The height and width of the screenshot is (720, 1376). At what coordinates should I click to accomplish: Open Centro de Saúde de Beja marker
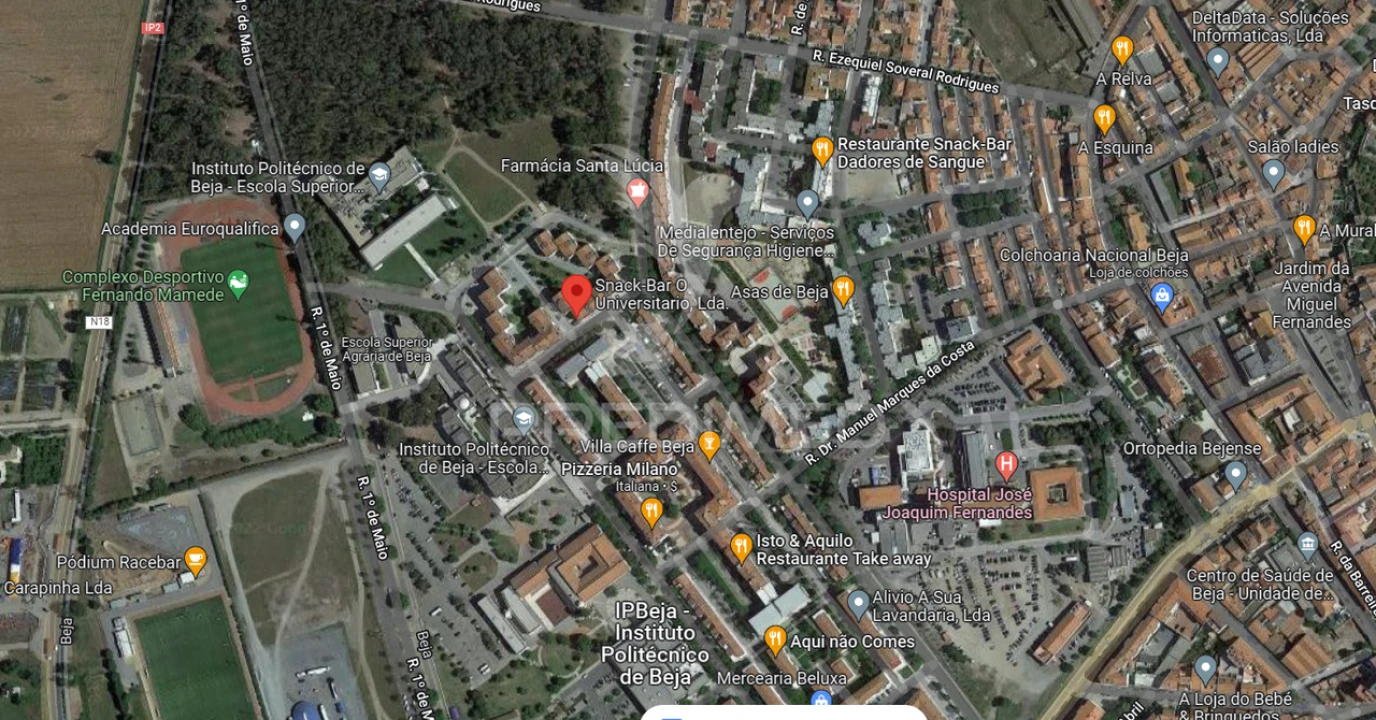(x=1307, y=544)
